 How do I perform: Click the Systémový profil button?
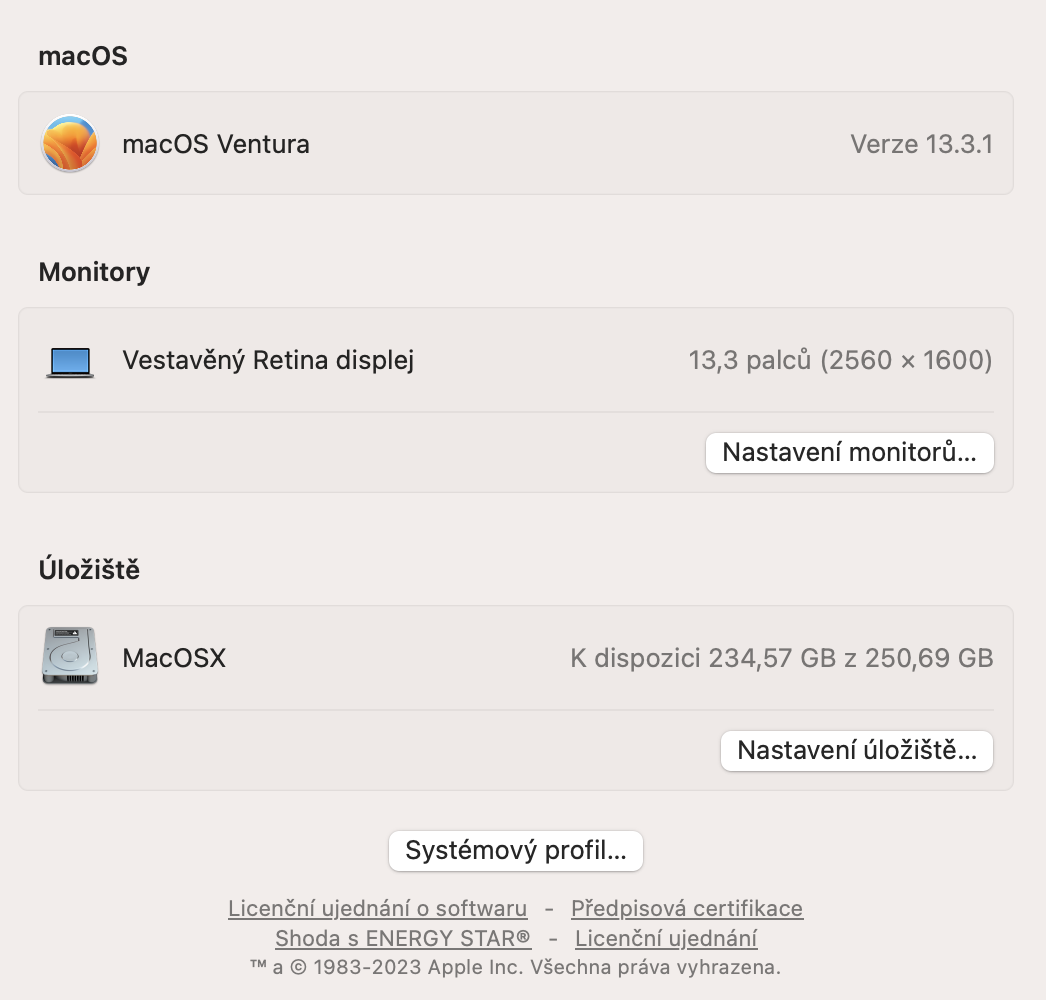pos(516,851)
